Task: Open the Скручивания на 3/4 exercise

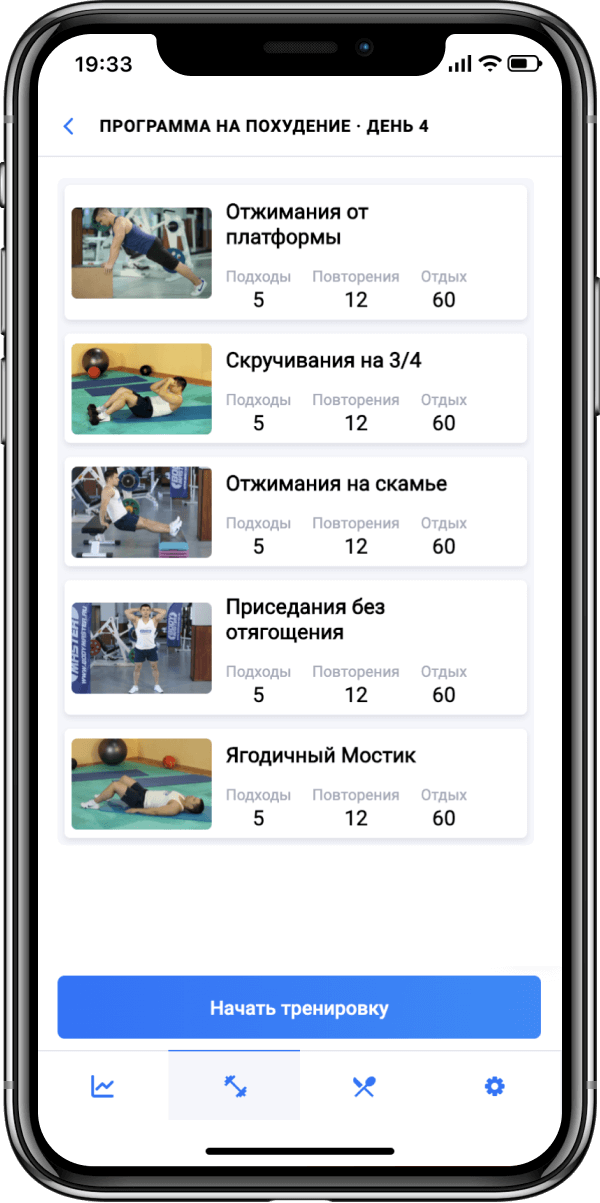Action: pyautogui.click(x=296, y=387)
